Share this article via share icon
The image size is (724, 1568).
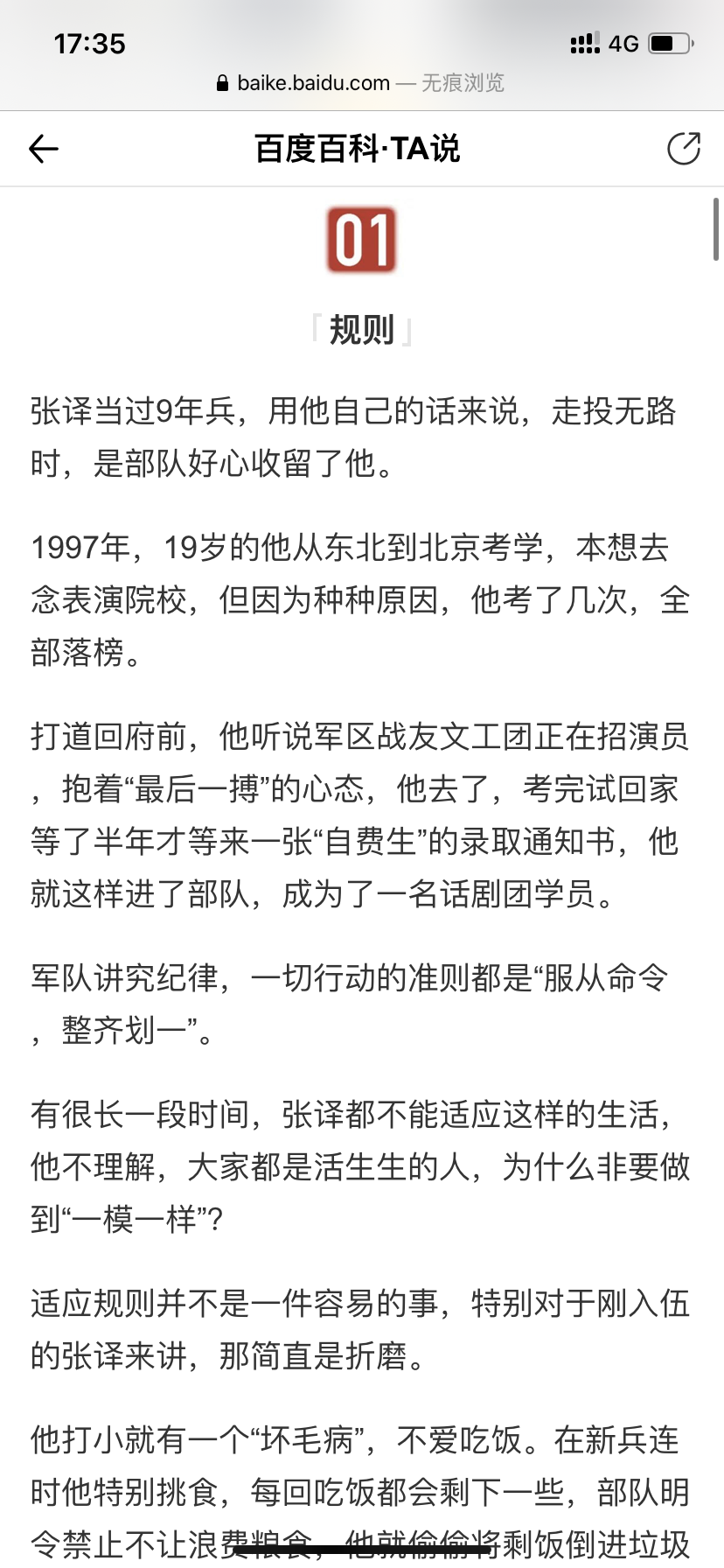pos(684,149)
